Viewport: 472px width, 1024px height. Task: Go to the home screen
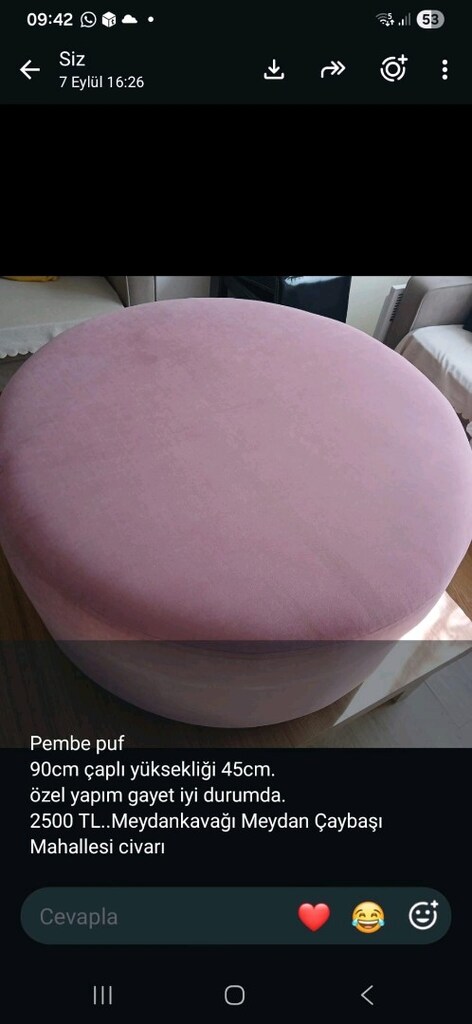click(x=235, y=995)
